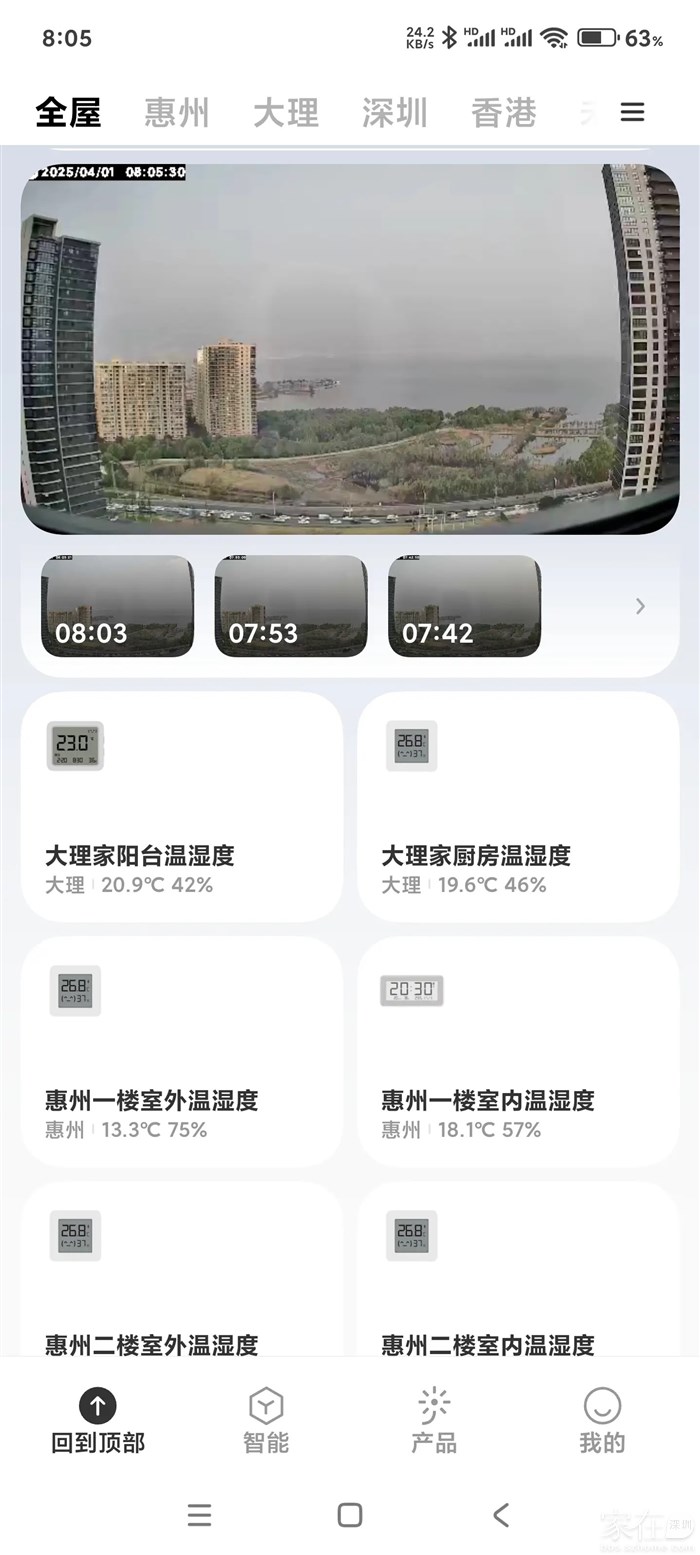This screenshot has height=1555, width=700.
Task: Open the live camera feed
Action: (x=350, y=348)
